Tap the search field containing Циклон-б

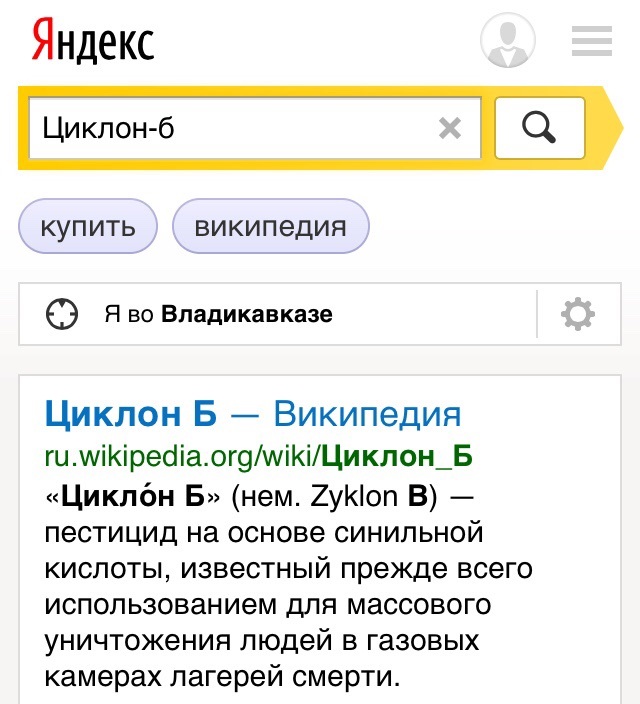[230, 128]
